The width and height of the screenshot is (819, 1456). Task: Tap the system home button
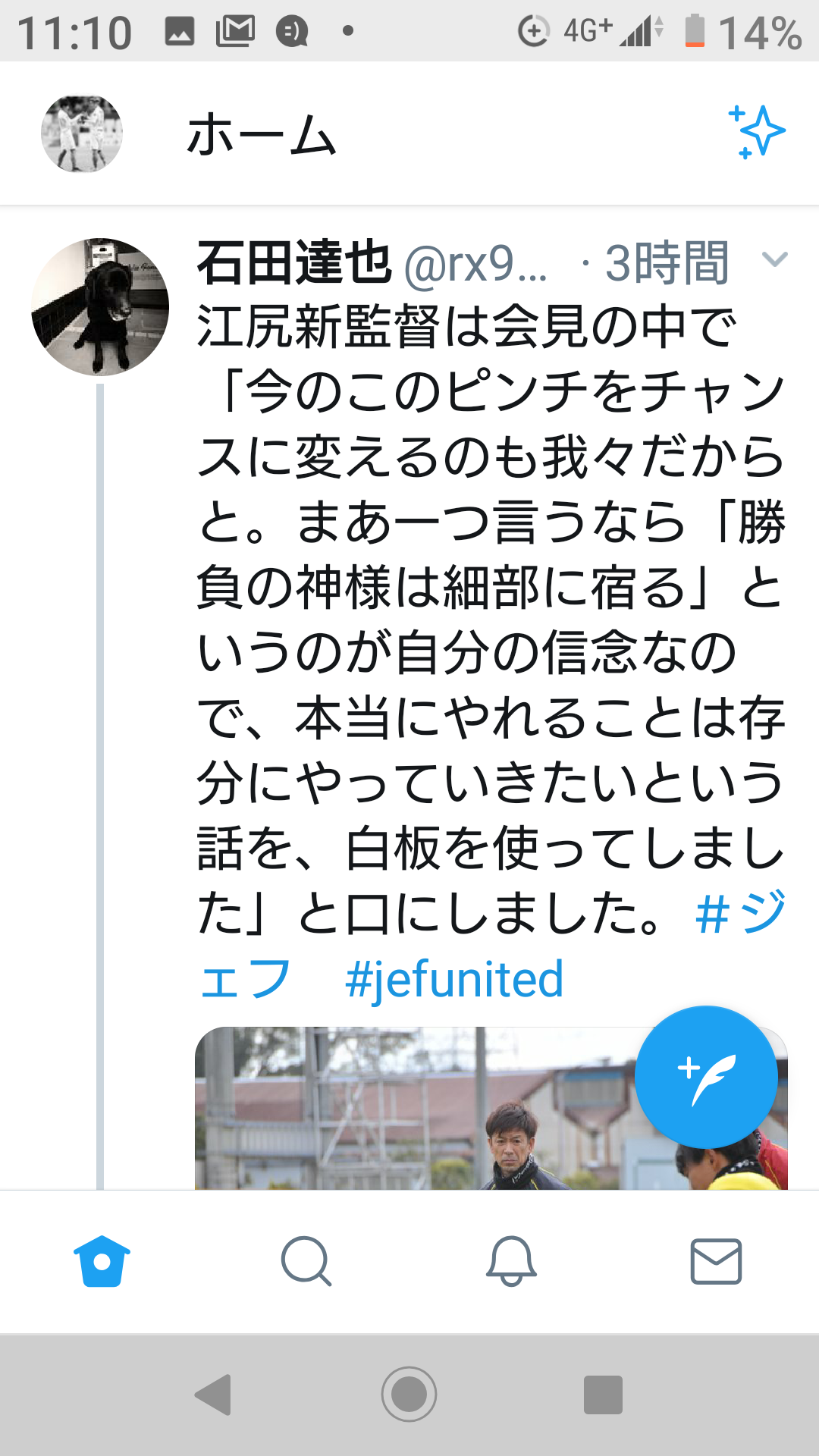[409, 1394]
